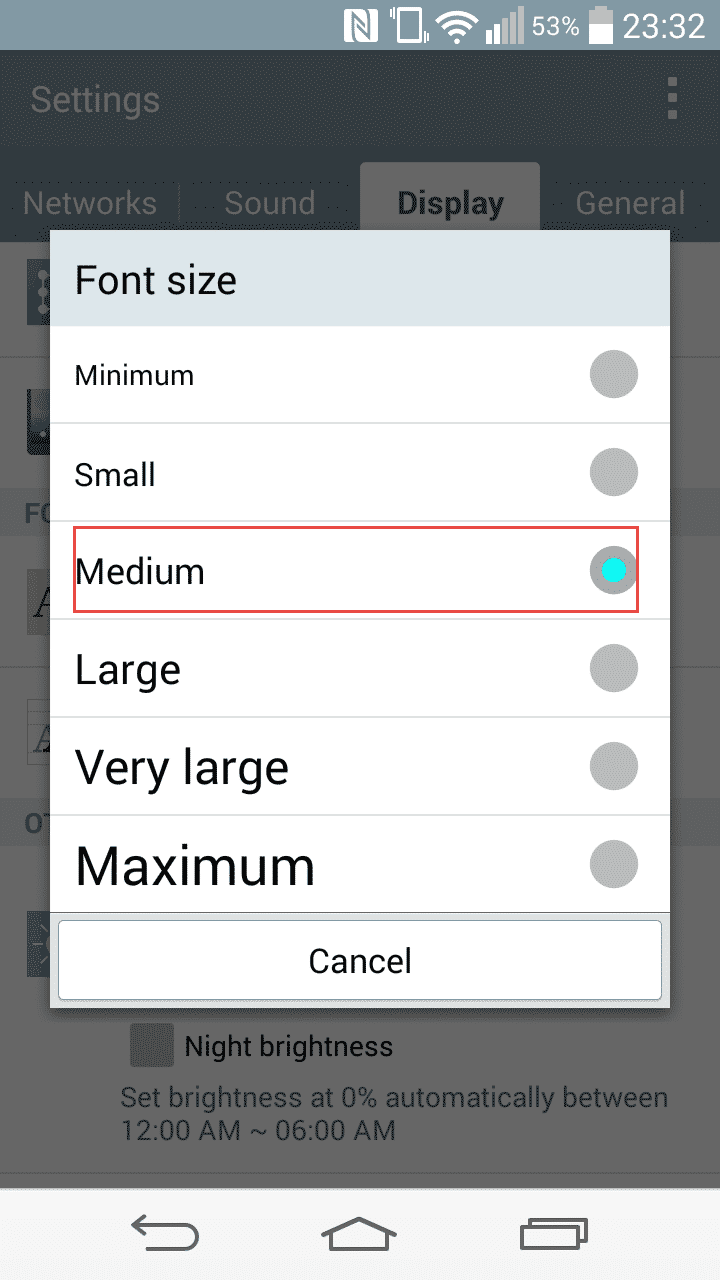This screenshot has height=1280, width=720.
Task: Pick the Large font size
Action: coord(358,668)
